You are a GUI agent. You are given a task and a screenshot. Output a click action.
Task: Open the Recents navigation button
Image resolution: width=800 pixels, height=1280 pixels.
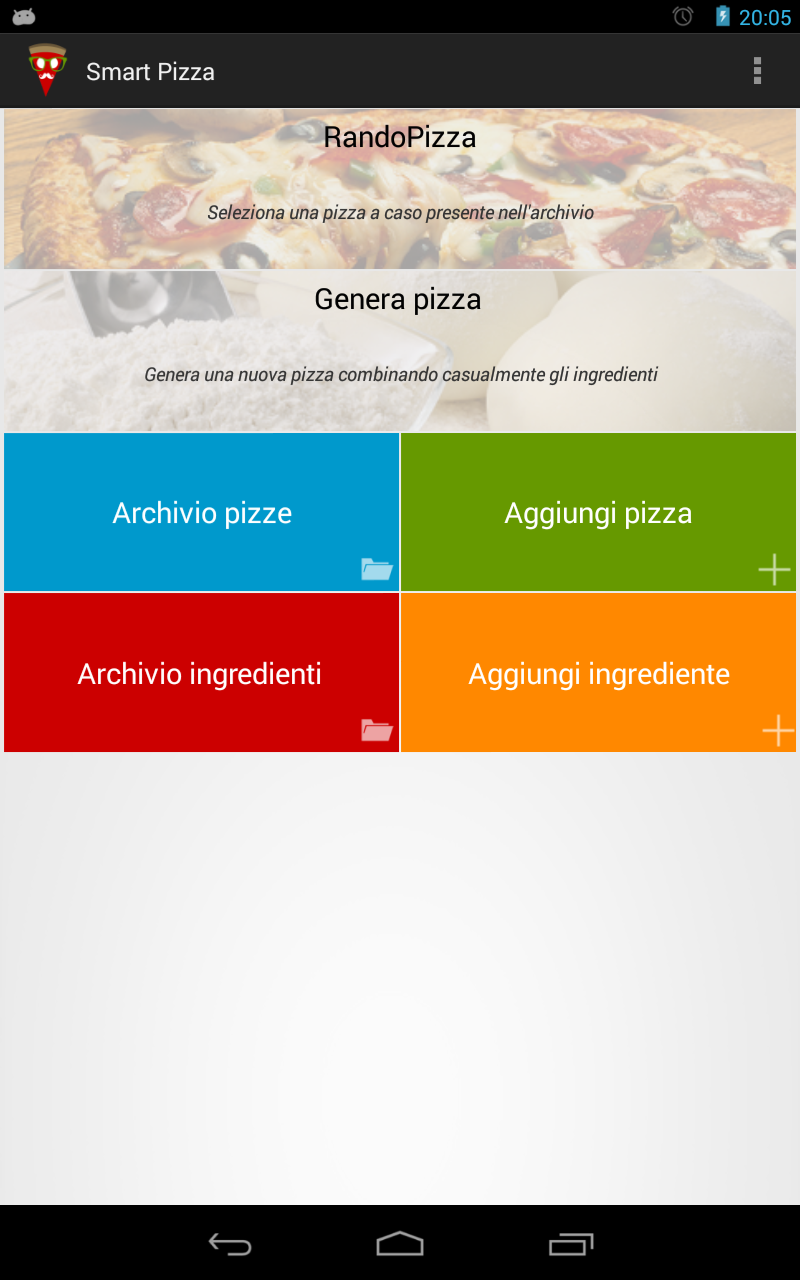(x=570, y=1245)
